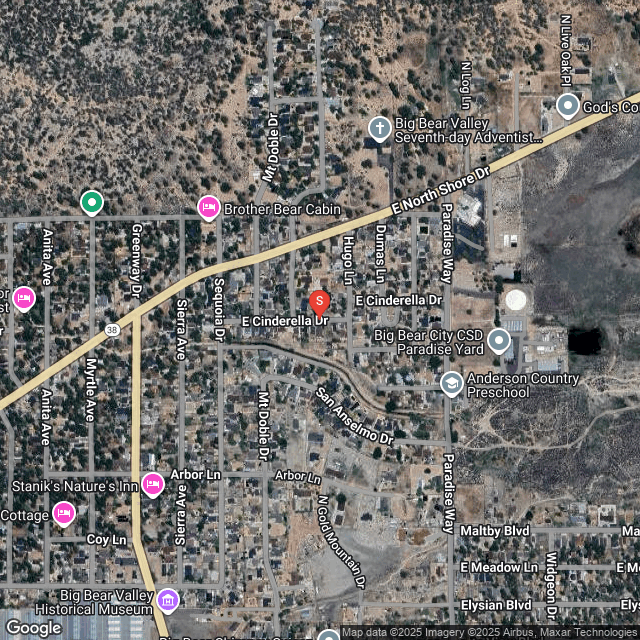Viewport: 640px width, 640px height.
Task: Open the Brother Bear Cabin lodging pin
Action: pos(209,208)
